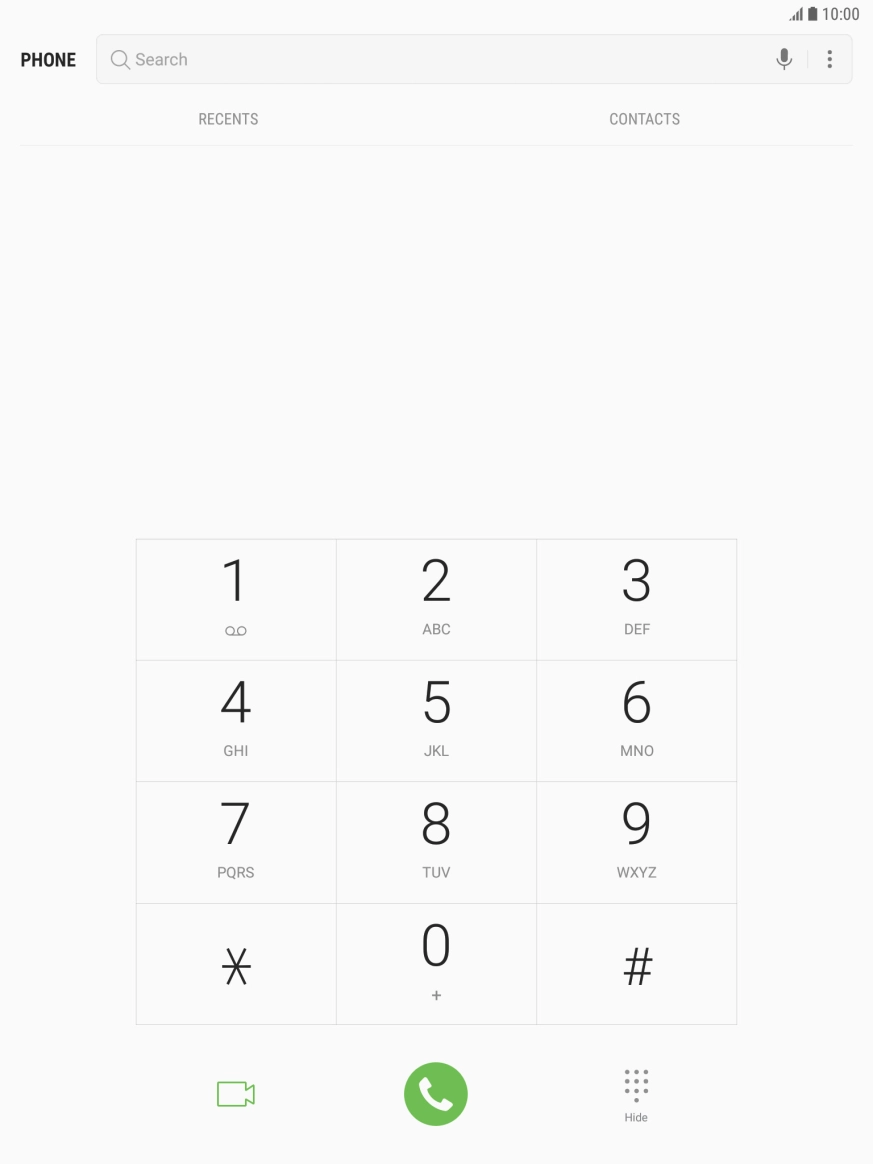The height and width of the screenshot is (1164, 873).
Task: Start a voice search with the microphone
Action: [784, 59]
